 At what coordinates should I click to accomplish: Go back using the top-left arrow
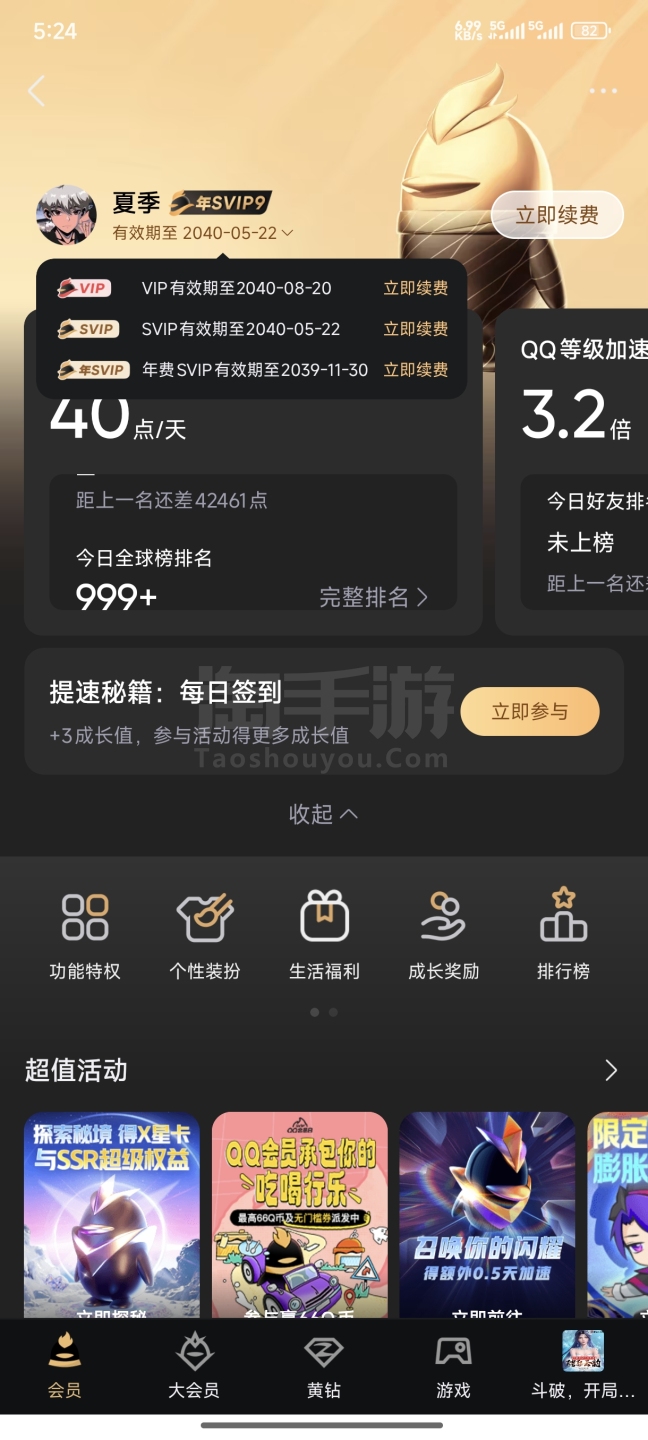point(37,92)
